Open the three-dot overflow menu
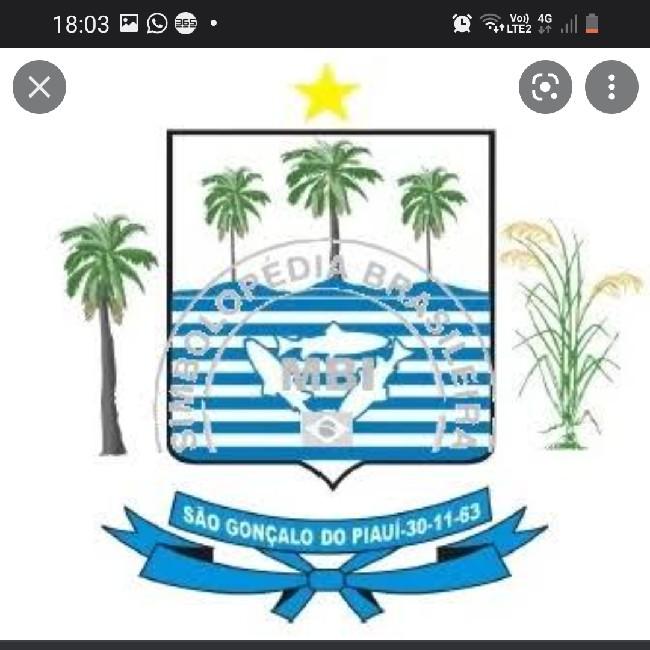This screenshot has height=650, width=650. point(611,87)
